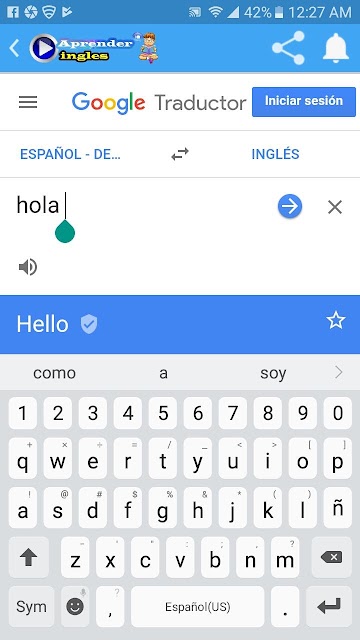
Task: Tap the Sym key on keyboard
Action: (31, 607)
